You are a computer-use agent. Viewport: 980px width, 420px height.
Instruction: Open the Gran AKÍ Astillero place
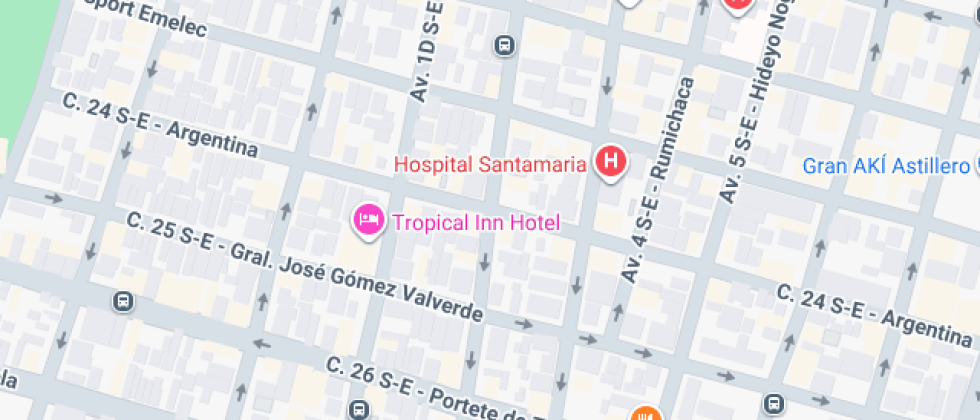coord(886,166)
